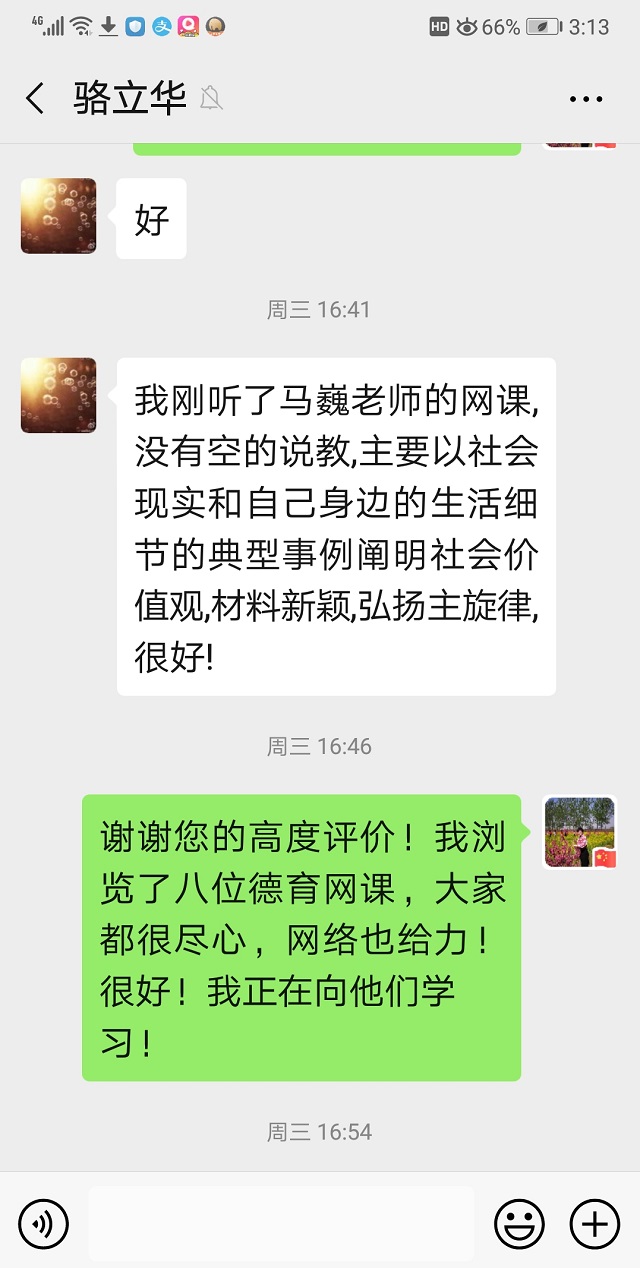This screenshot has width=640, height=1268.
Task: Open the plus attachments menu
Action: point(594,1222)
